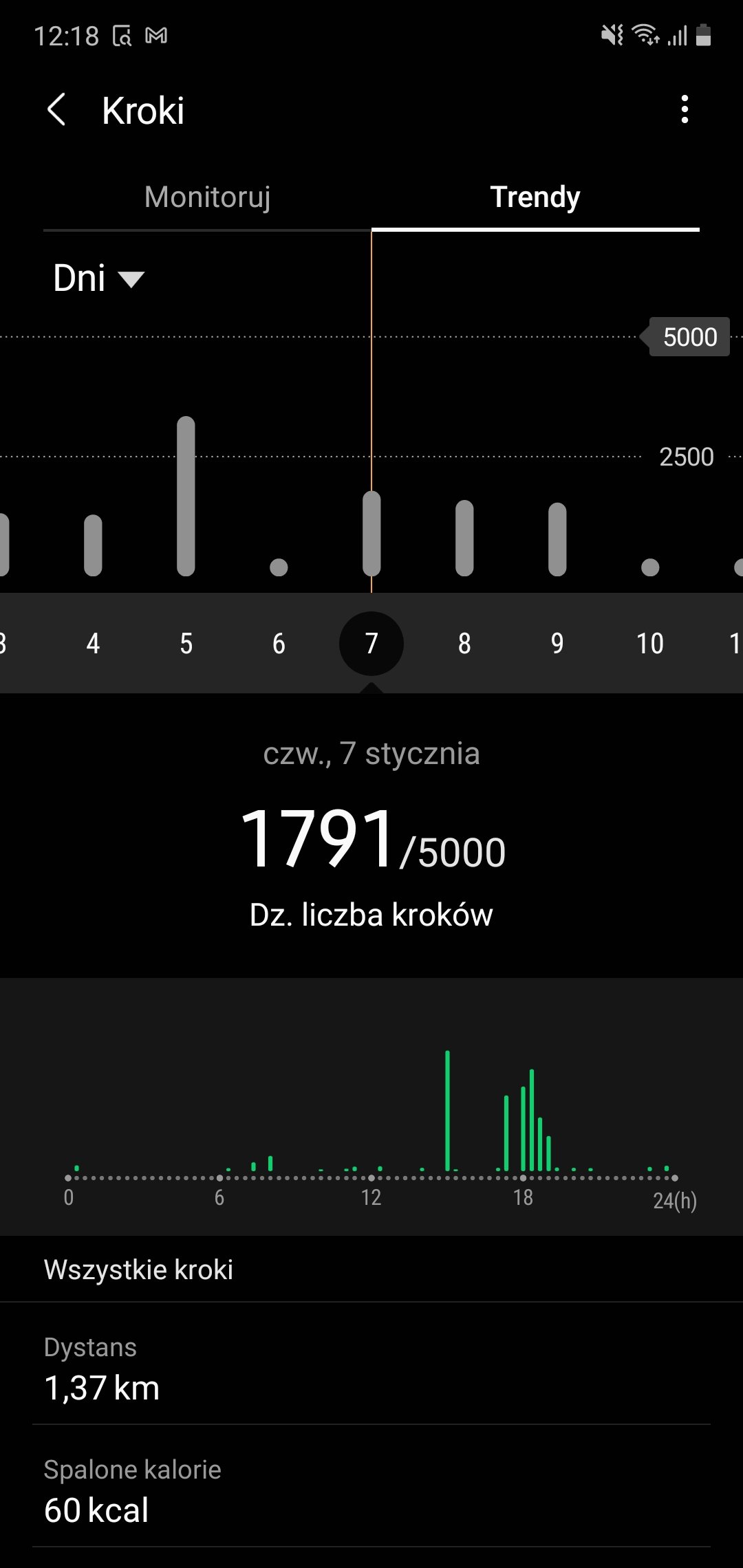
Task: Open the three-dot overflow menu
Action: click(x=684, y=109)
